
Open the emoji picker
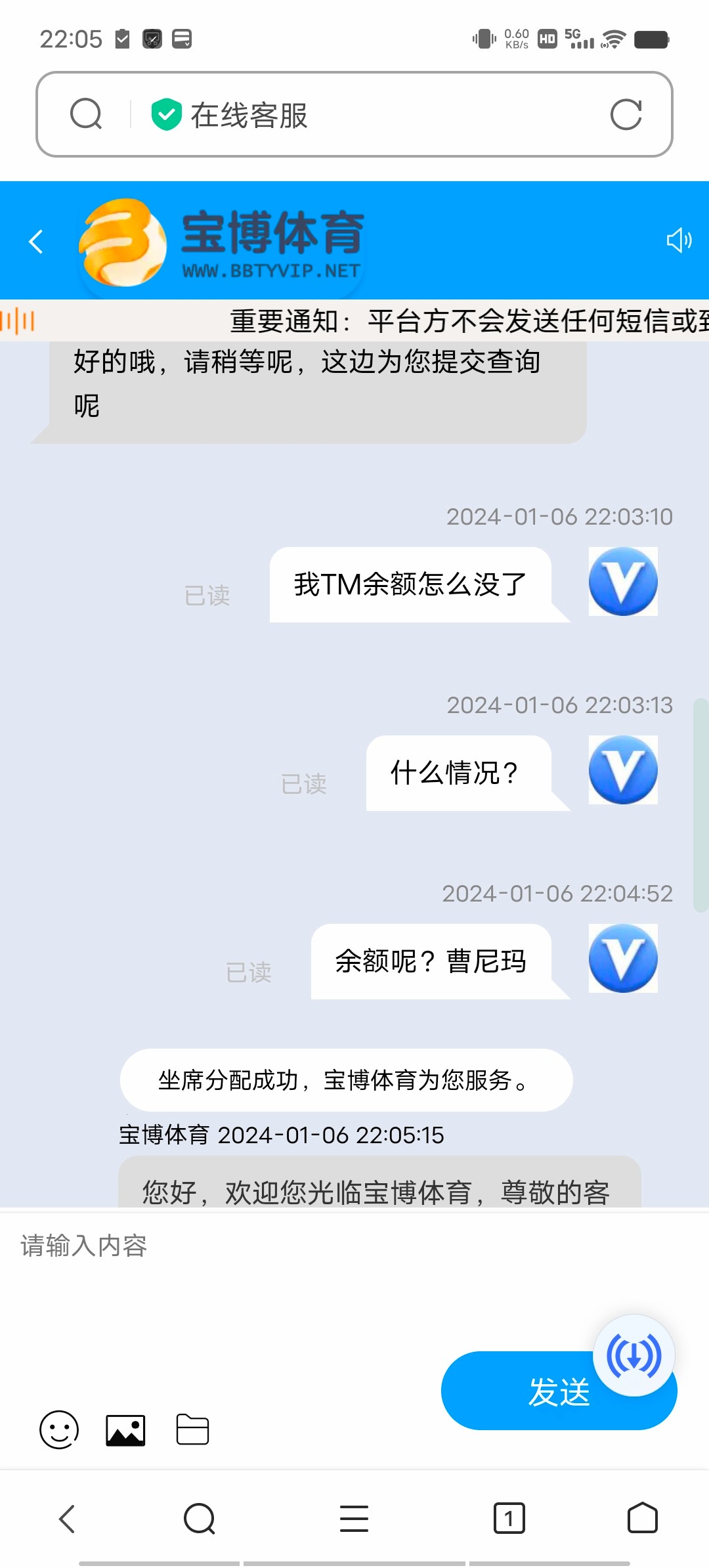click(x=58, y=1429)
